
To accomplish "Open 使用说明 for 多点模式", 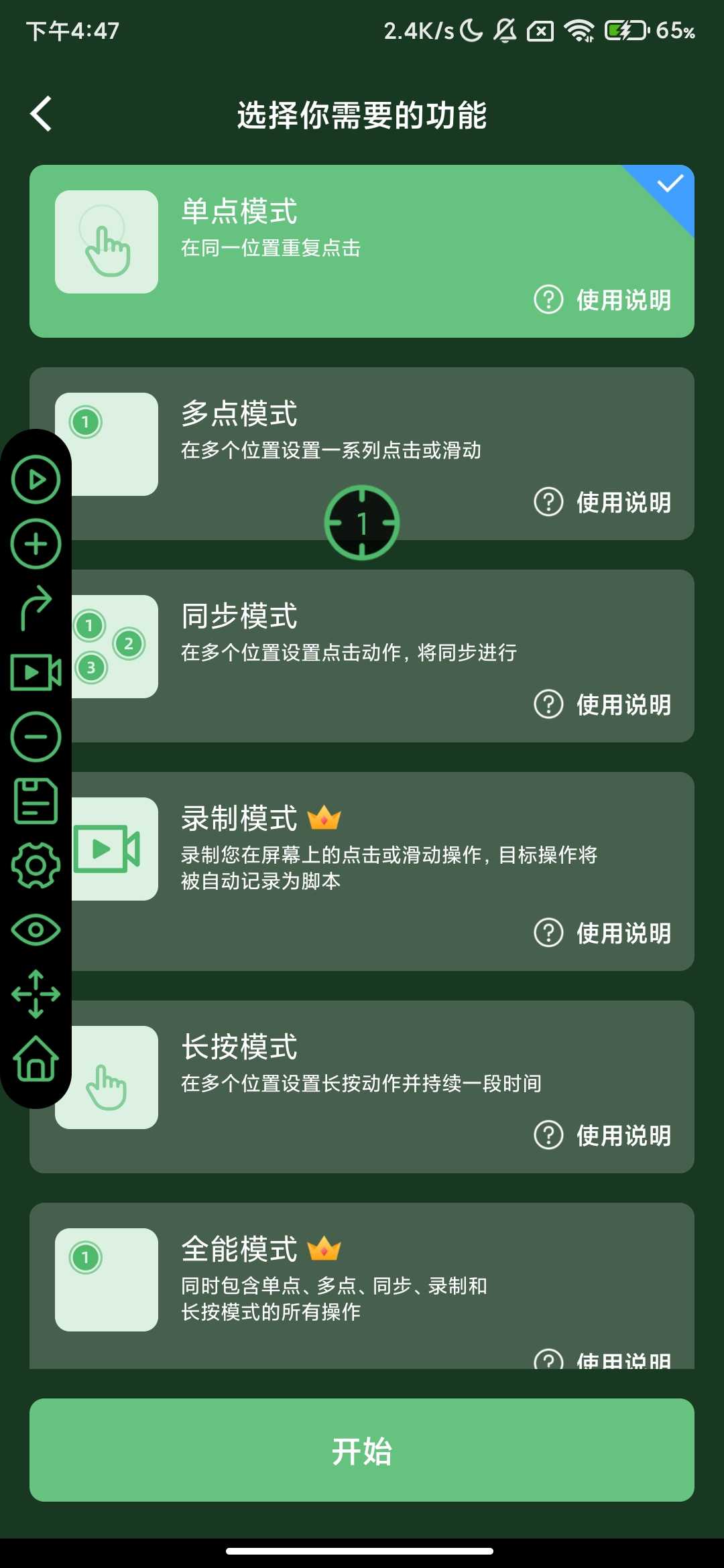I will pos(603,503).
